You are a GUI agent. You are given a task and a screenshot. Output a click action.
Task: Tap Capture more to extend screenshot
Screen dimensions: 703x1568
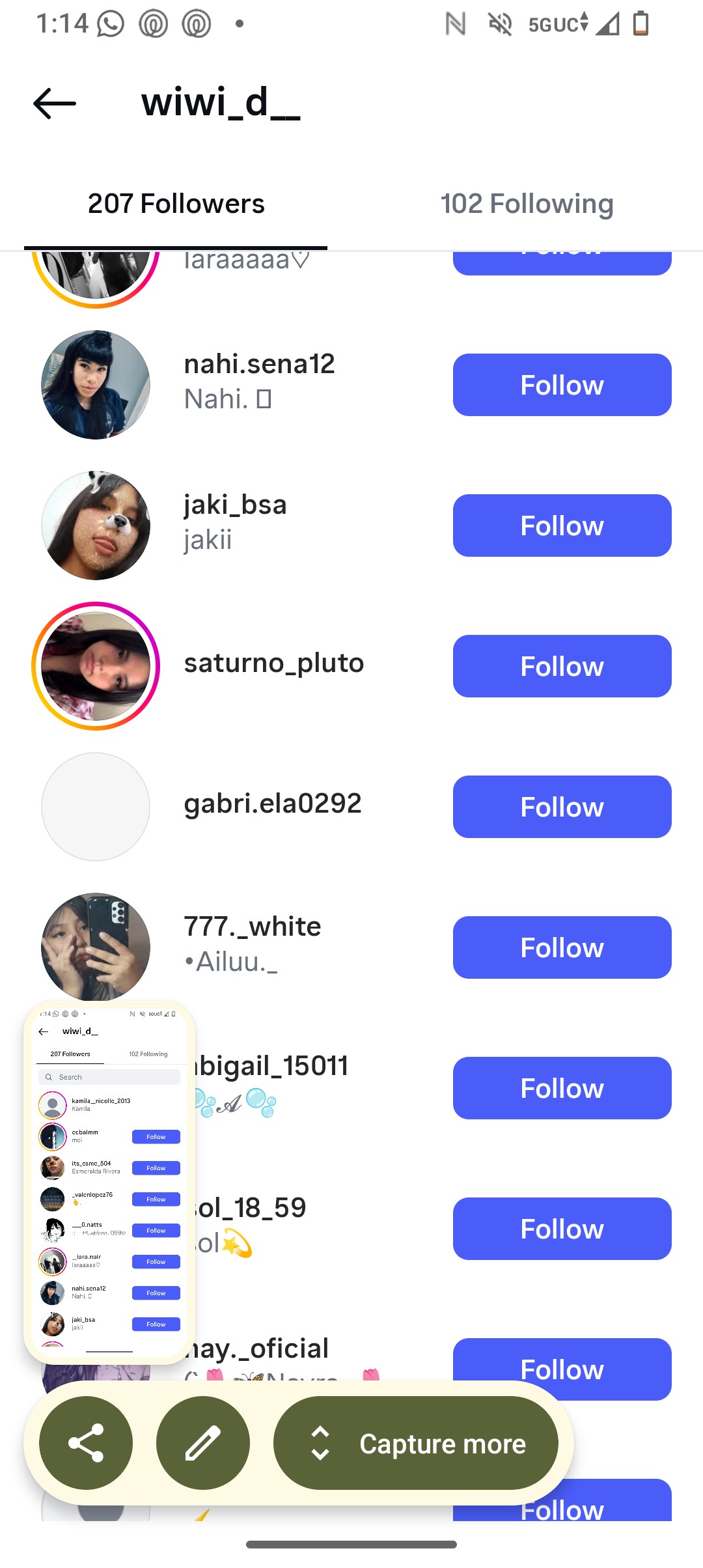(x=416, y=1443)
